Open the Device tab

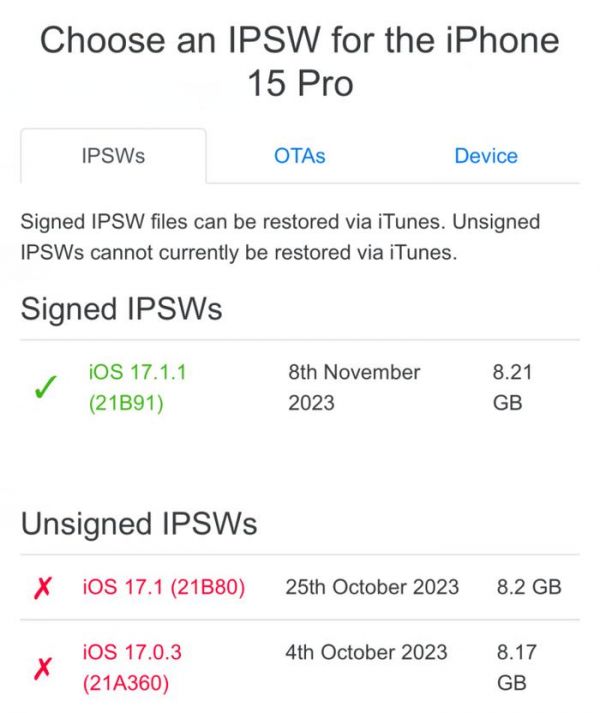click(x=485, y=156)
